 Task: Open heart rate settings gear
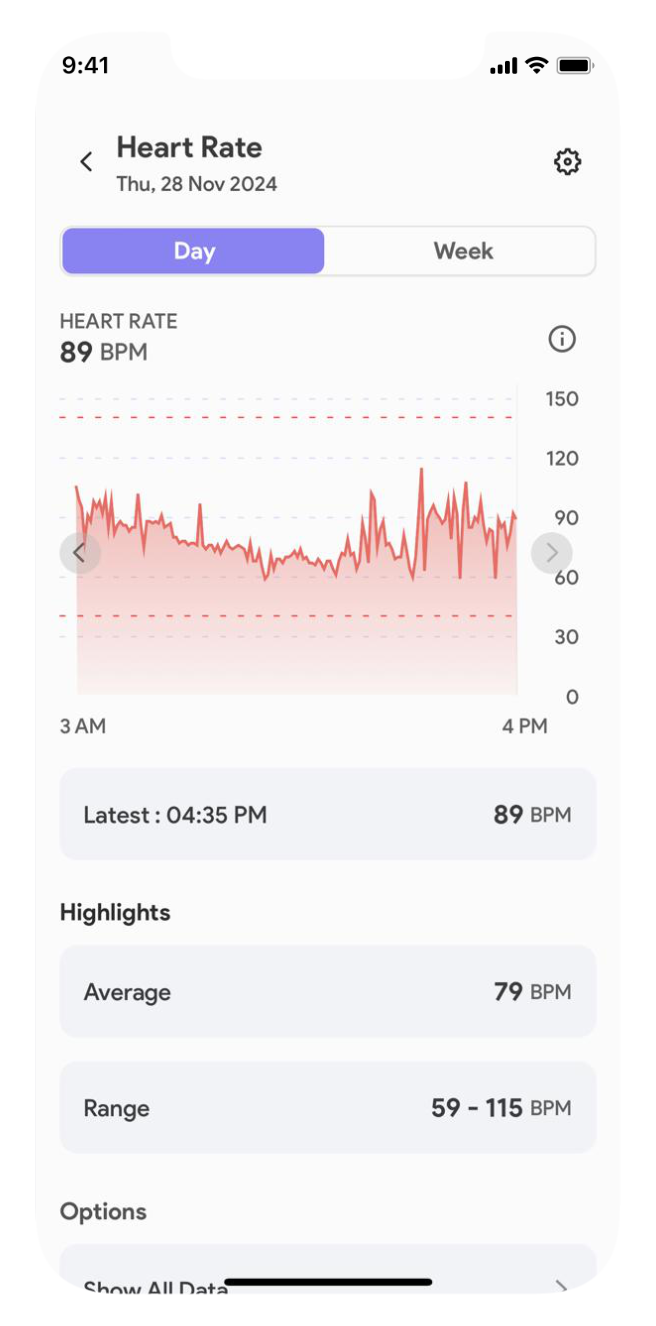(x=567, y=161)
